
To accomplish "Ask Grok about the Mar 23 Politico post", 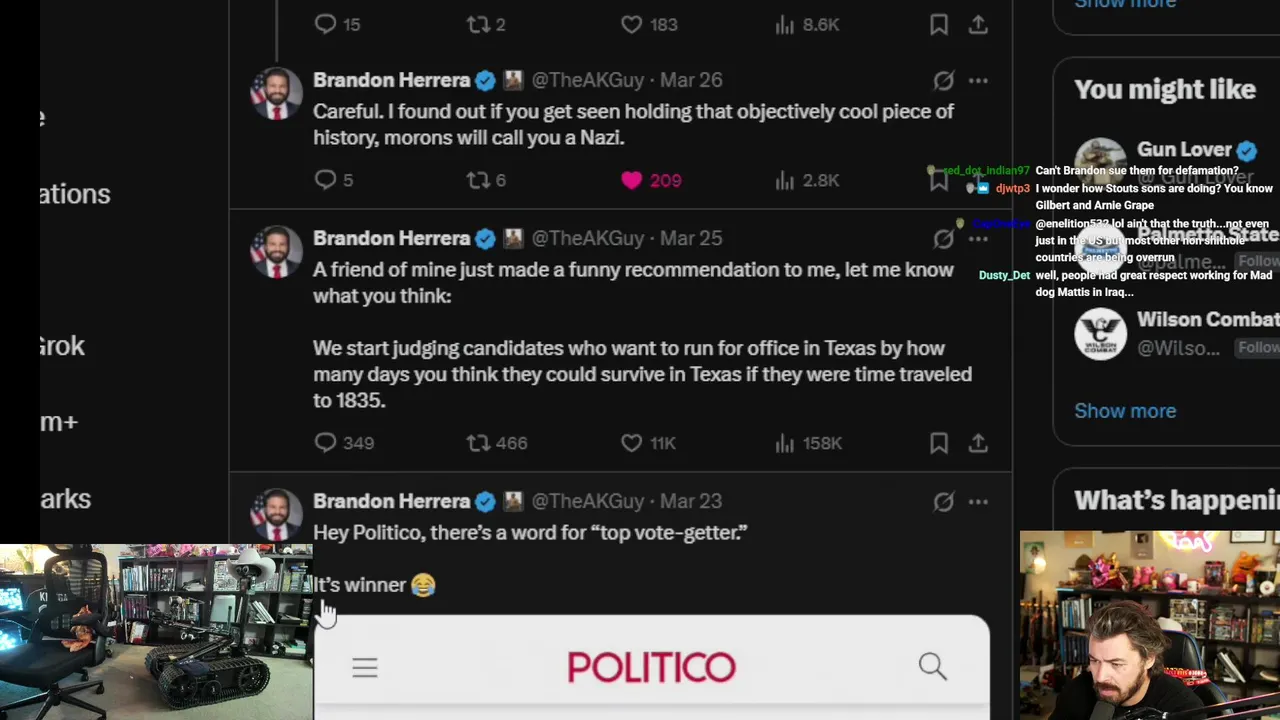I will click(943, 501).
